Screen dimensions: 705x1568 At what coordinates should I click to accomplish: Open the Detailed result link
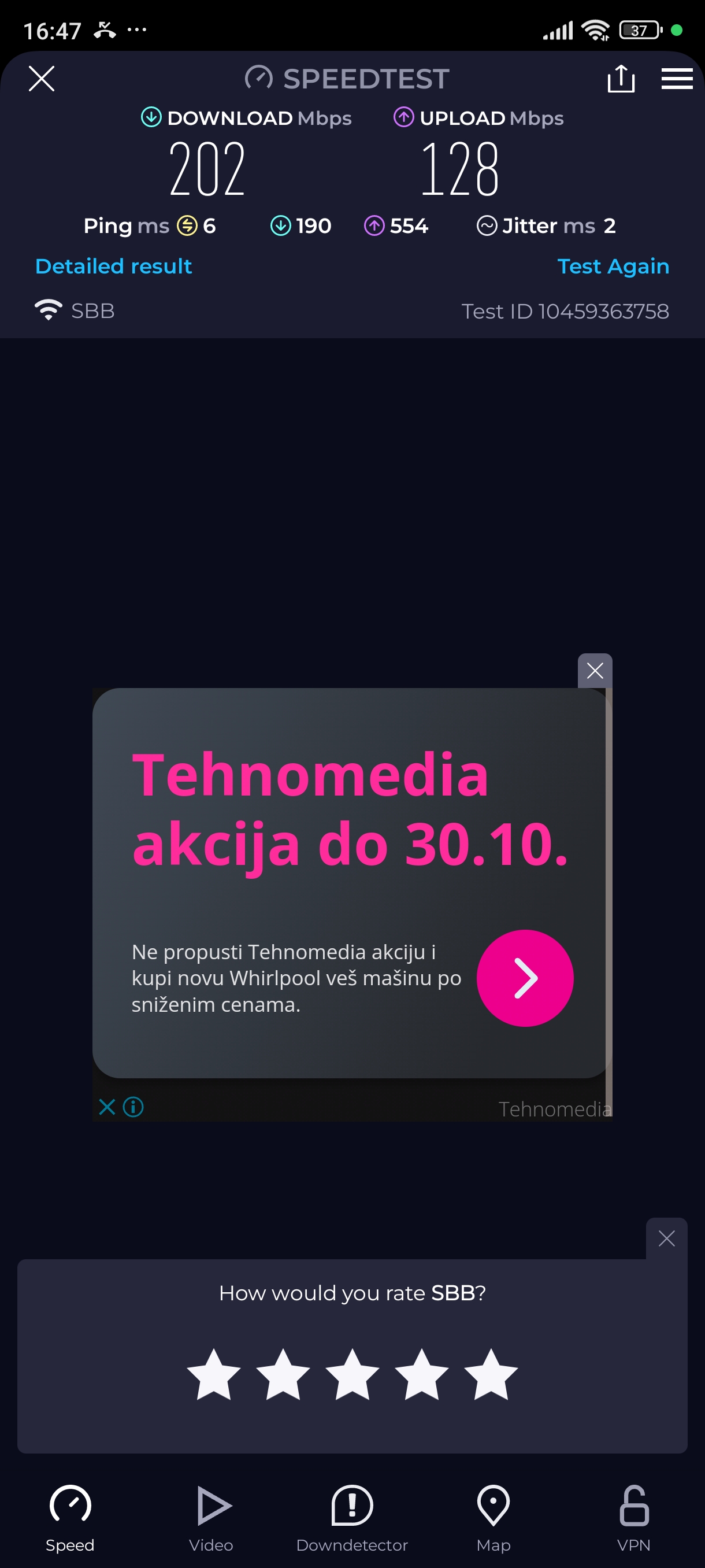point(114,266)
